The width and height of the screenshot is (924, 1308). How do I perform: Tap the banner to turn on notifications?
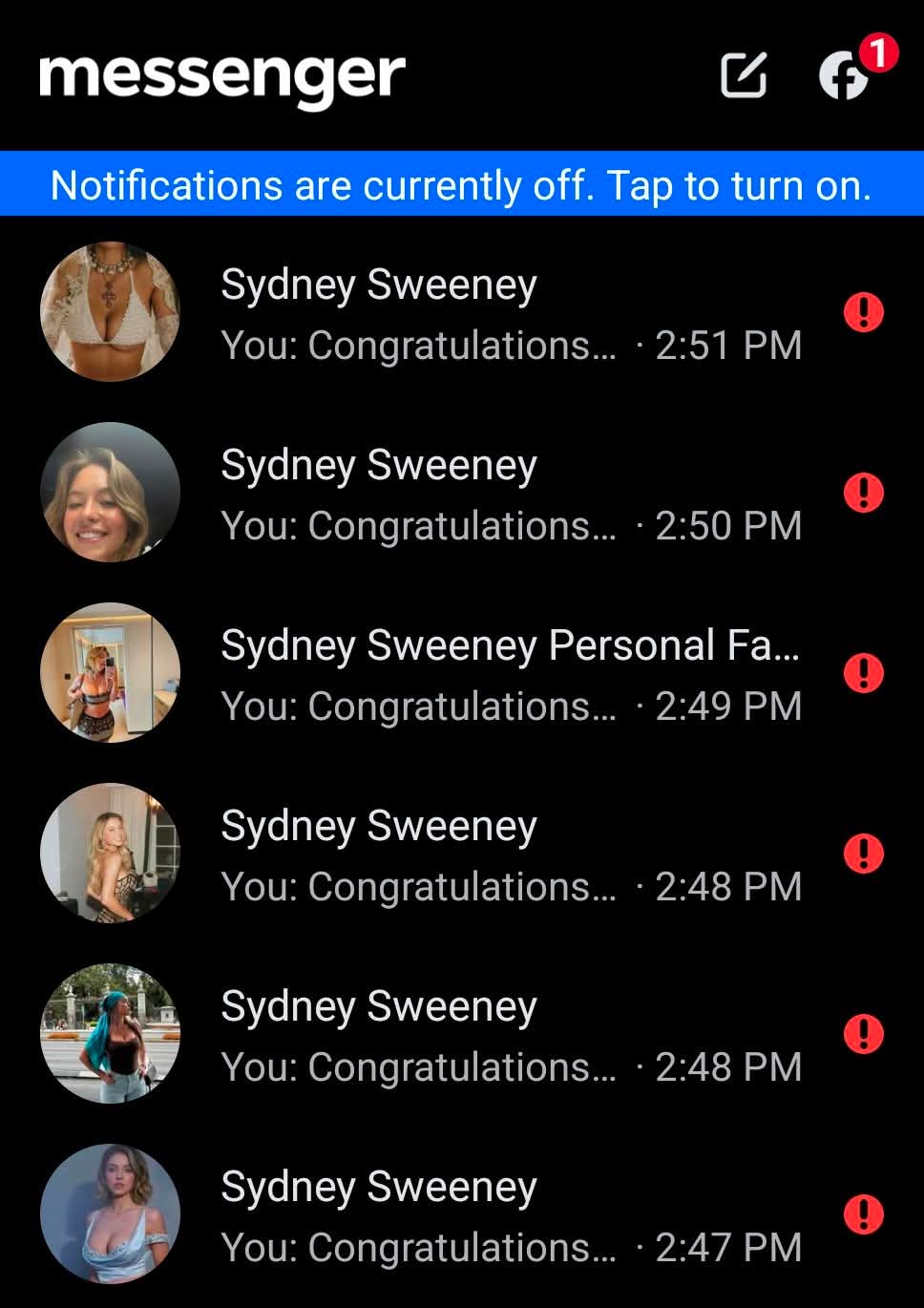(x=462, y=184)
